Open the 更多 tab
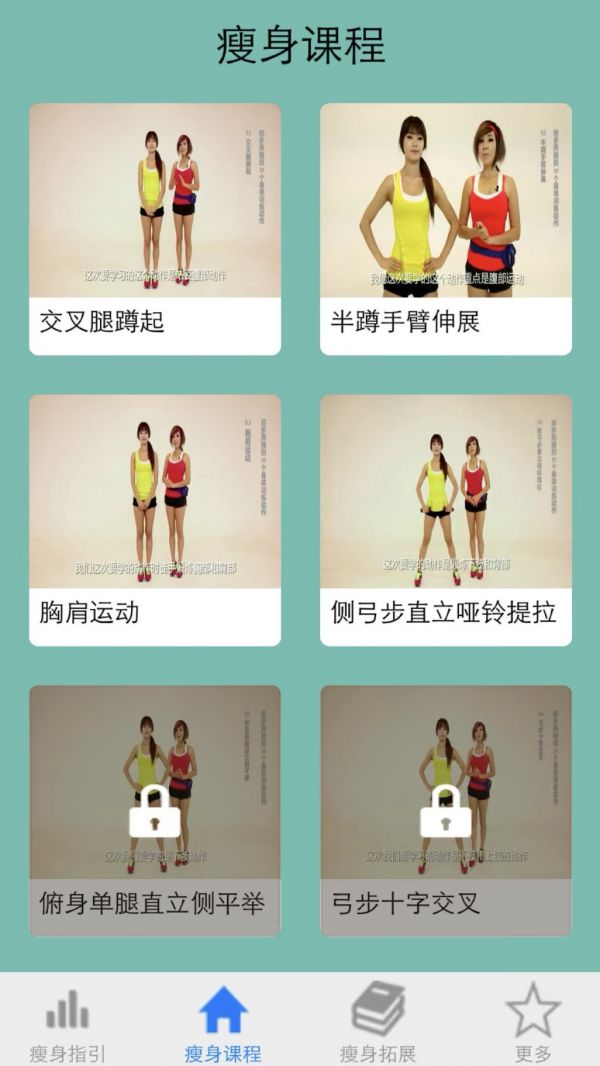600x1066 pixels. [x=533, y=1022]
